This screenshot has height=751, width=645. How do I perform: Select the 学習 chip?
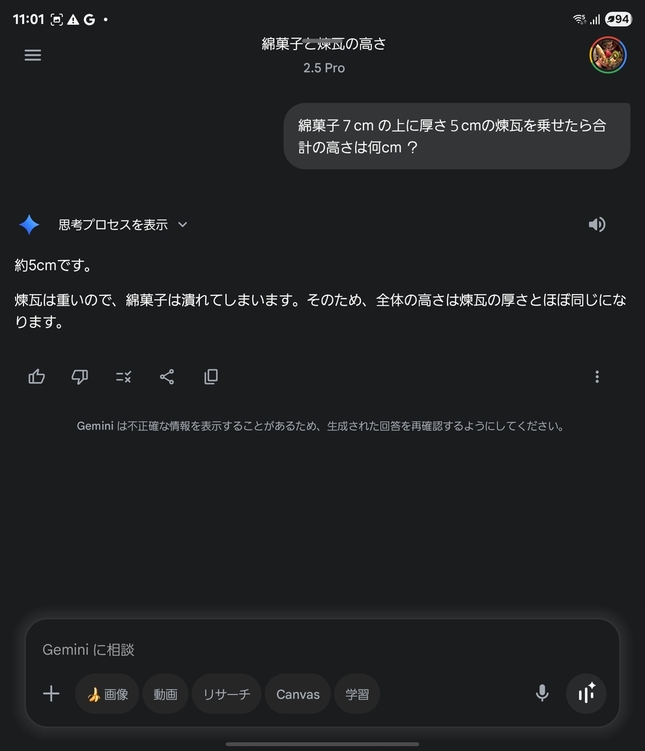coord(357,694)
